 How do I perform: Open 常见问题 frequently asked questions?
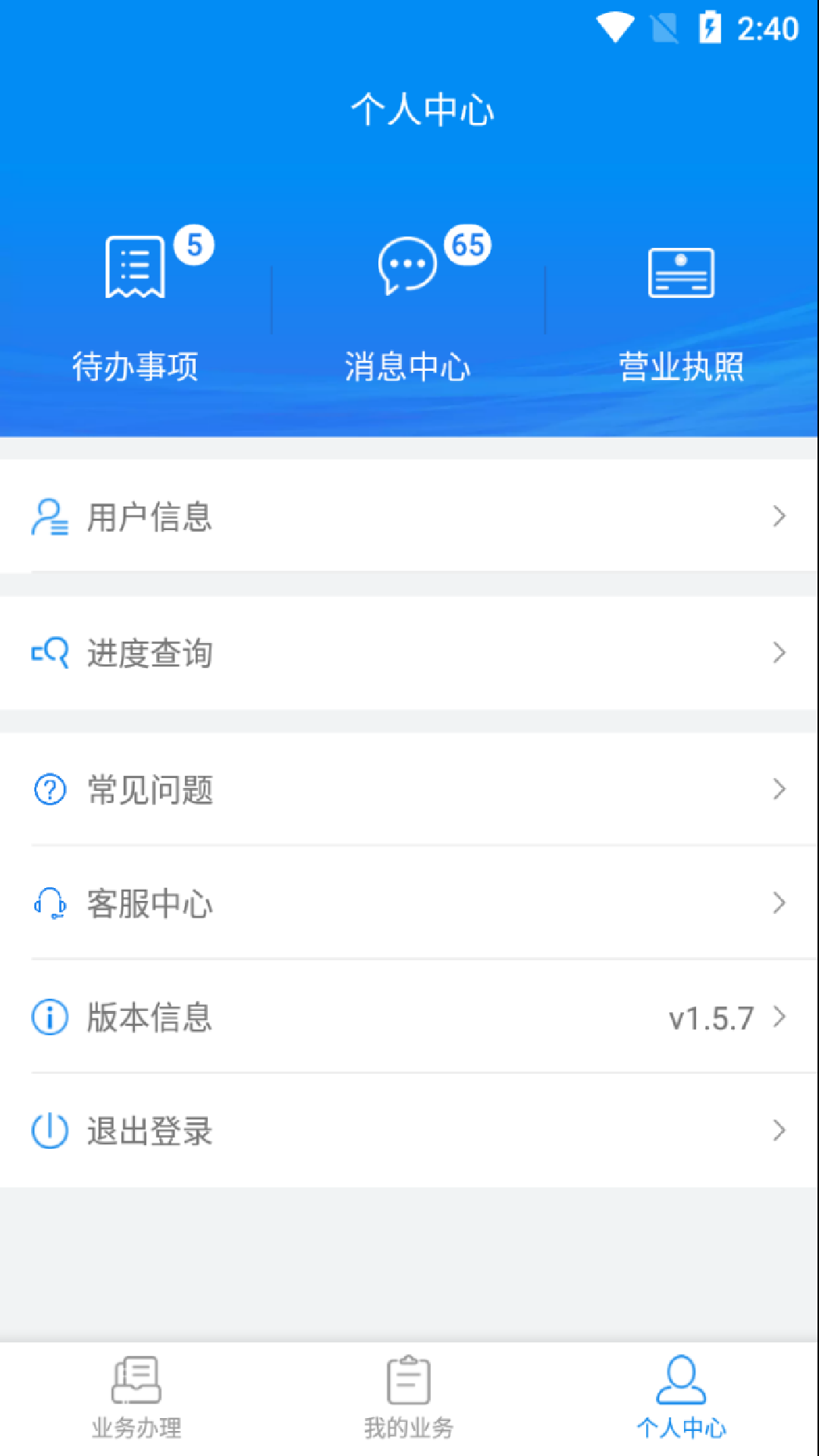[x=149, y=789]
